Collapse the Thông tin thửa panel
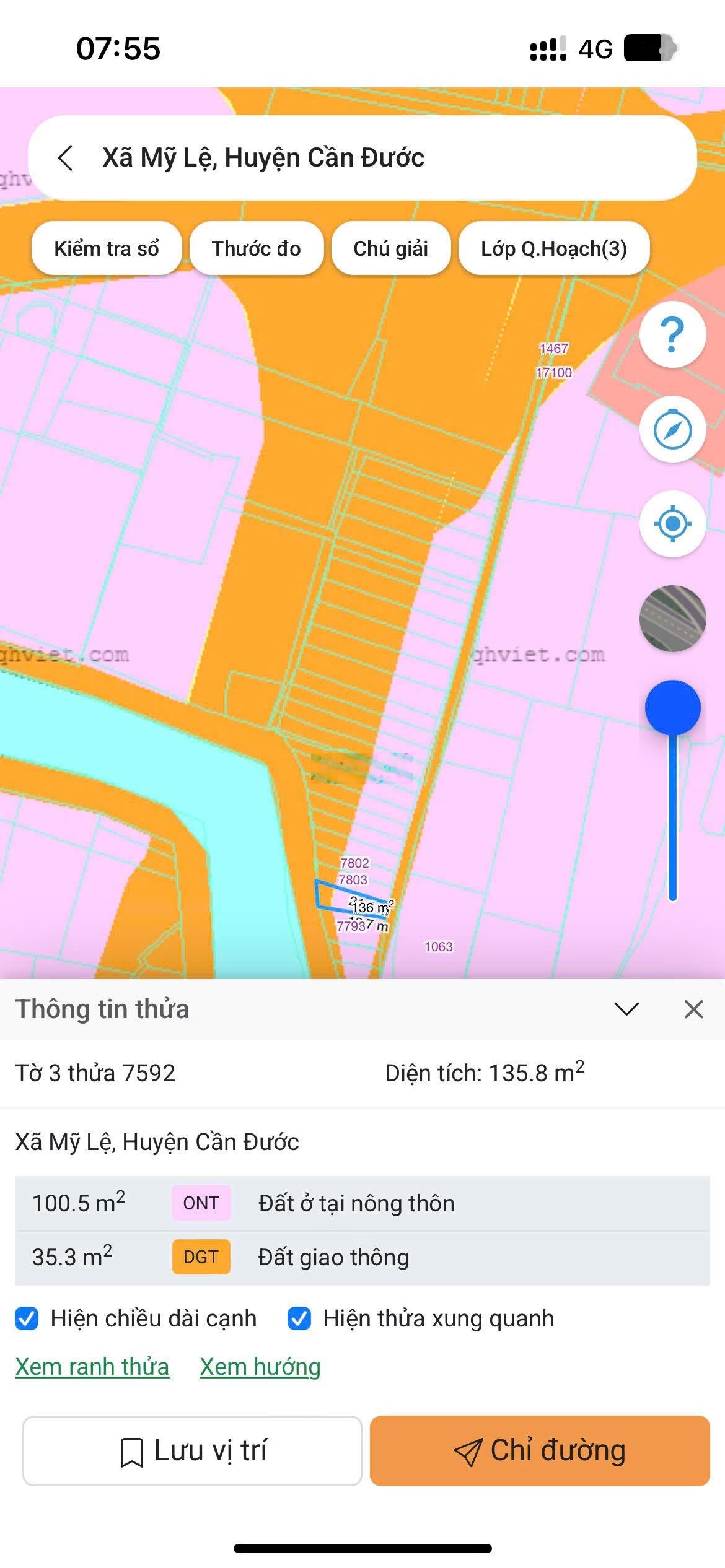This screenshot has width=725, height=1568. [626, 1009]
